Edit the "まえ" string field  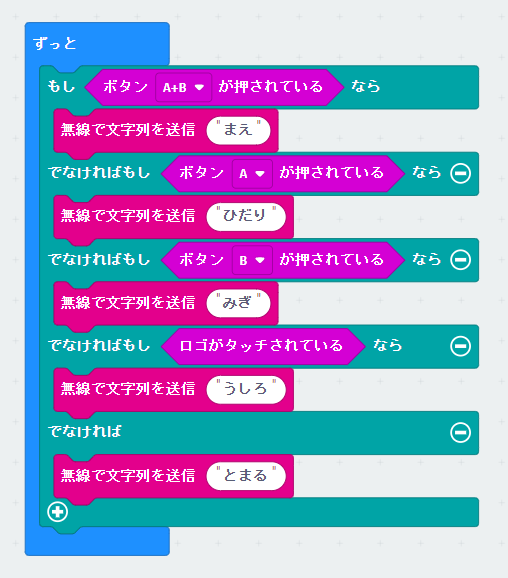click(239, 130)
